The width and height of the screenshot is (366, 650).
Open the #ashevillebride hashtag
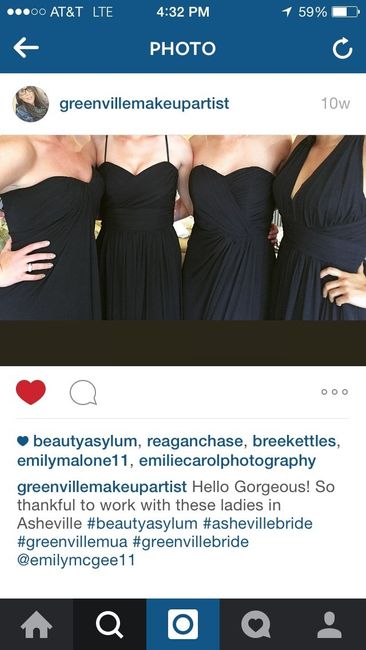[258, 524]
